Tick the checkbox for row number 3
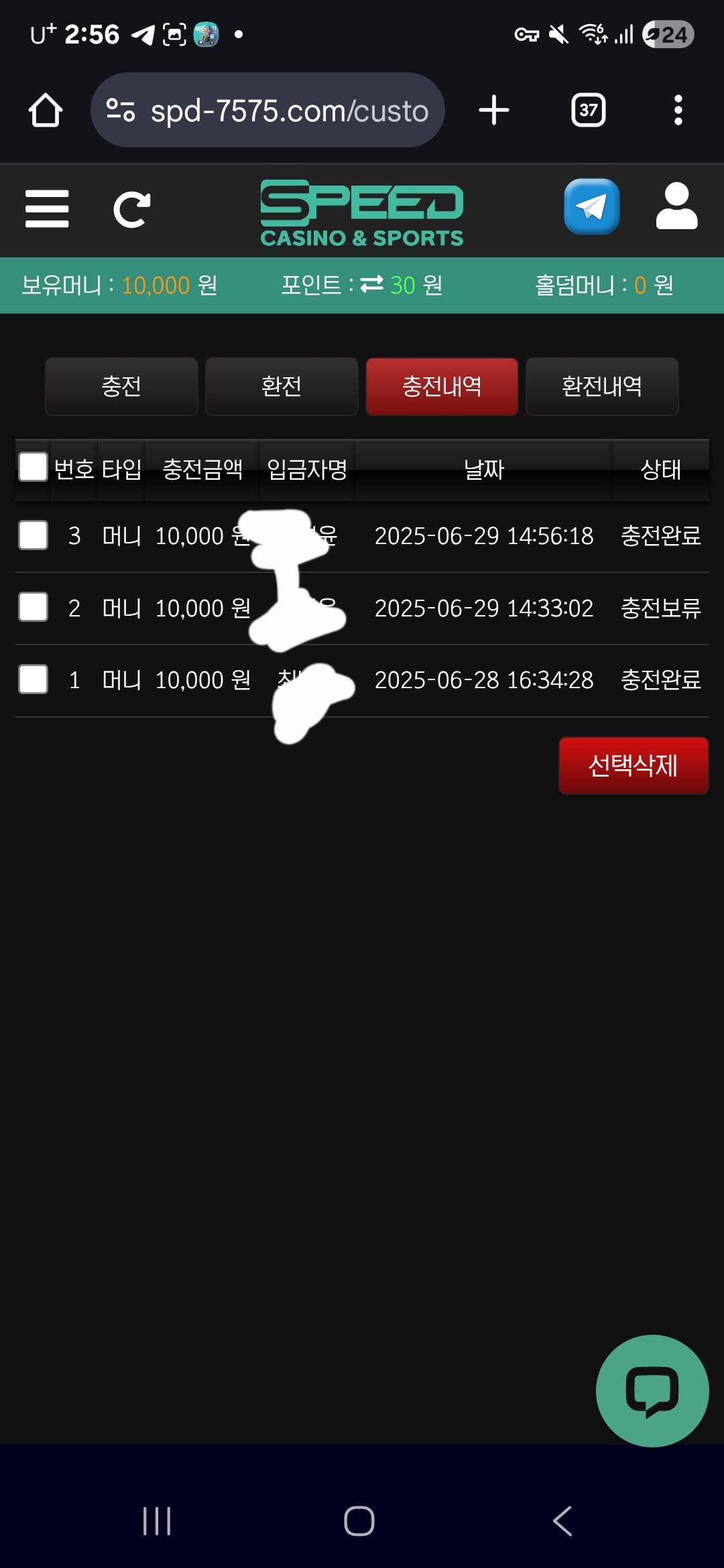 pos(33,535)
